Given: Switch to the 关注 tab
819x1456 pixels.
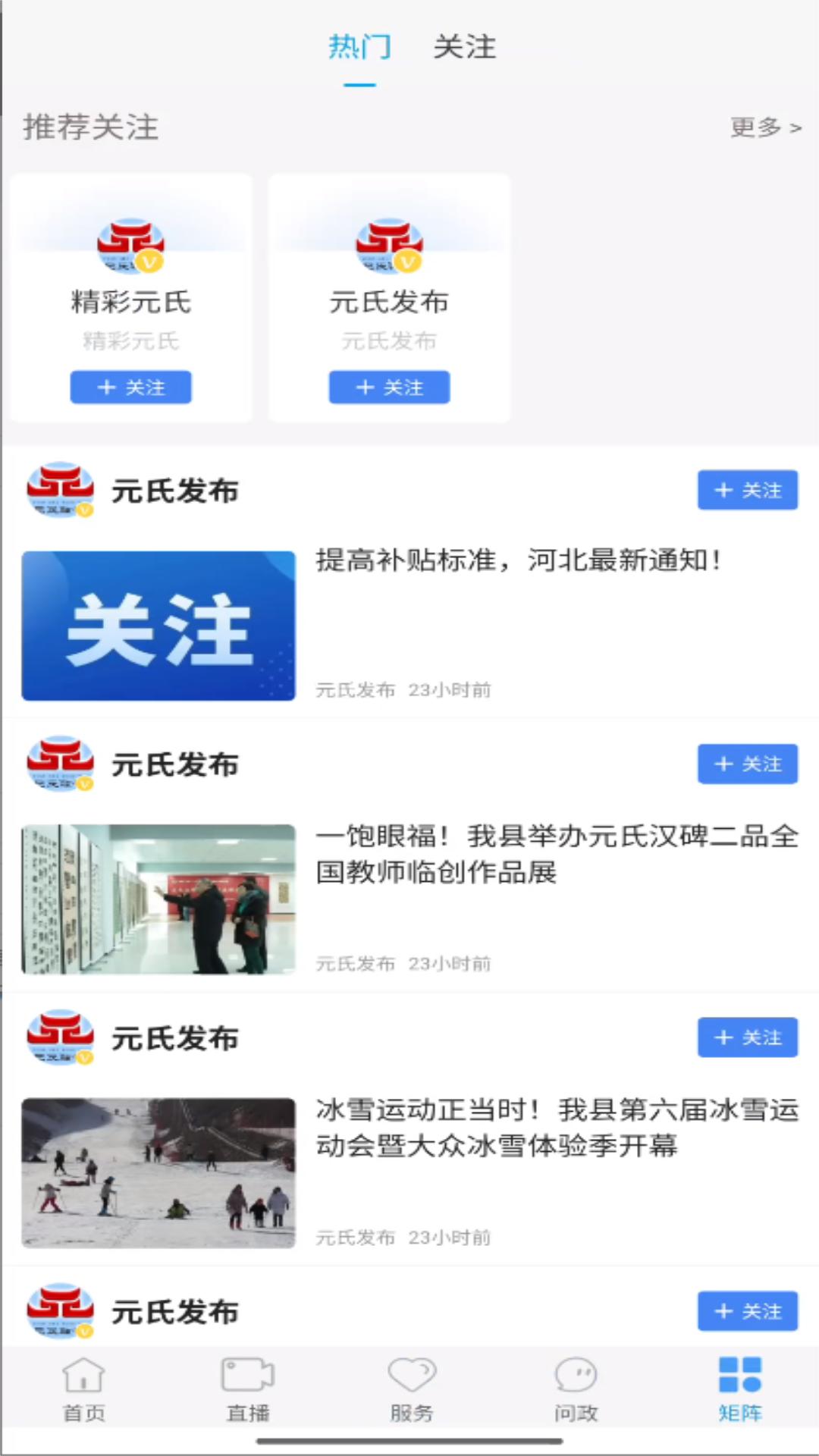Looking at the screenshot, I should click(x=465, y=47).
